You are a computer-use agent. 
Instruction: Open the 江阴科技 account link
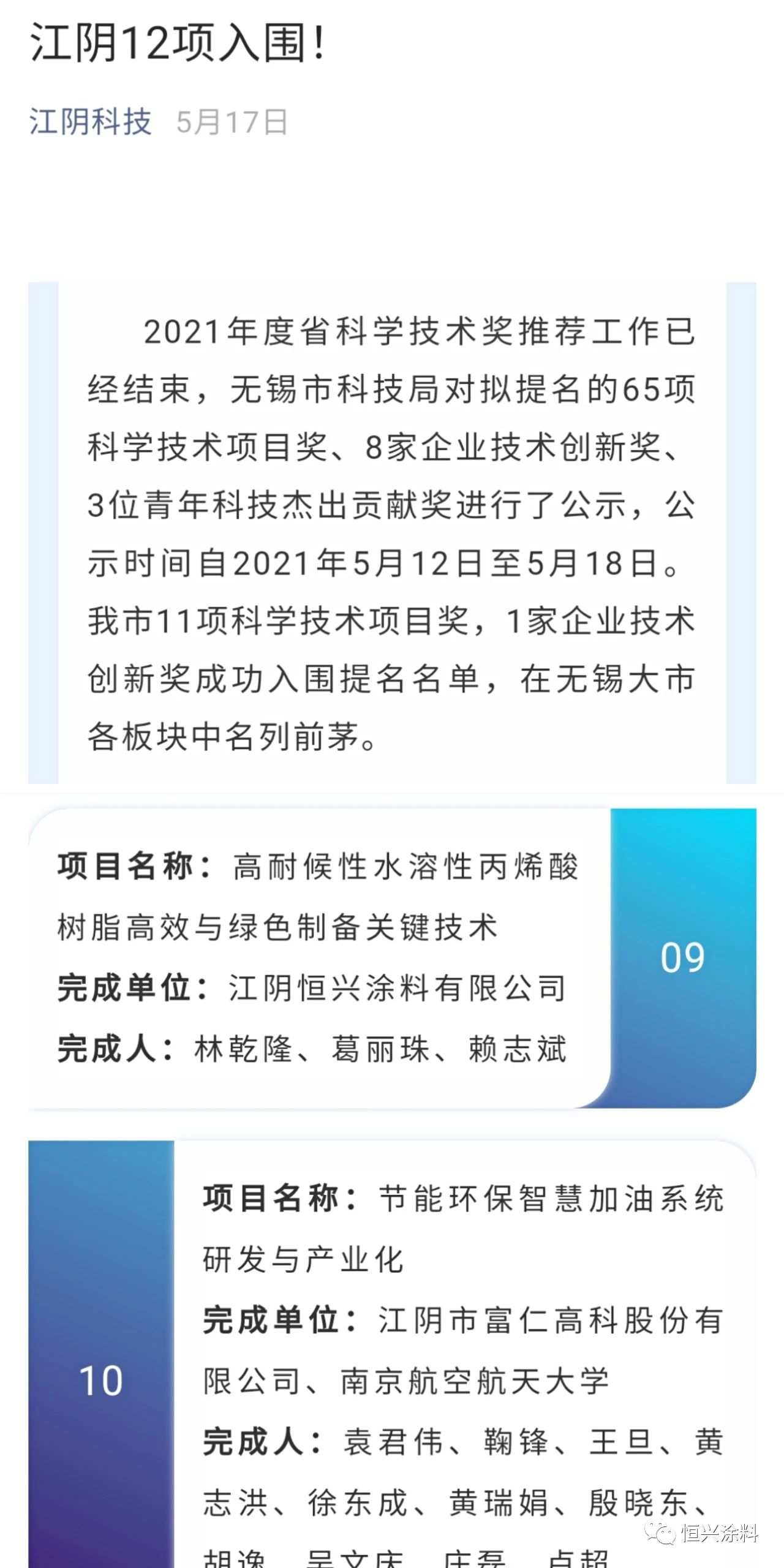pos(90,121)
